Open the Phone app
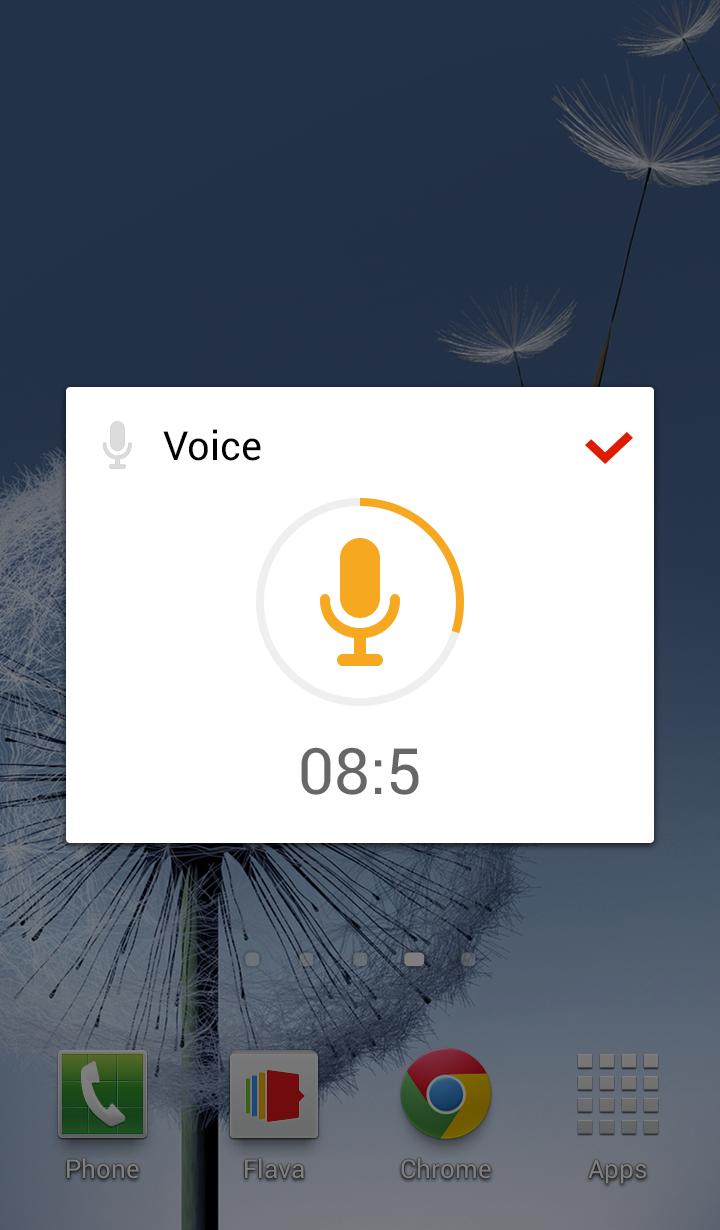This screenshot has height=1230, width=720. (102, 1096)
